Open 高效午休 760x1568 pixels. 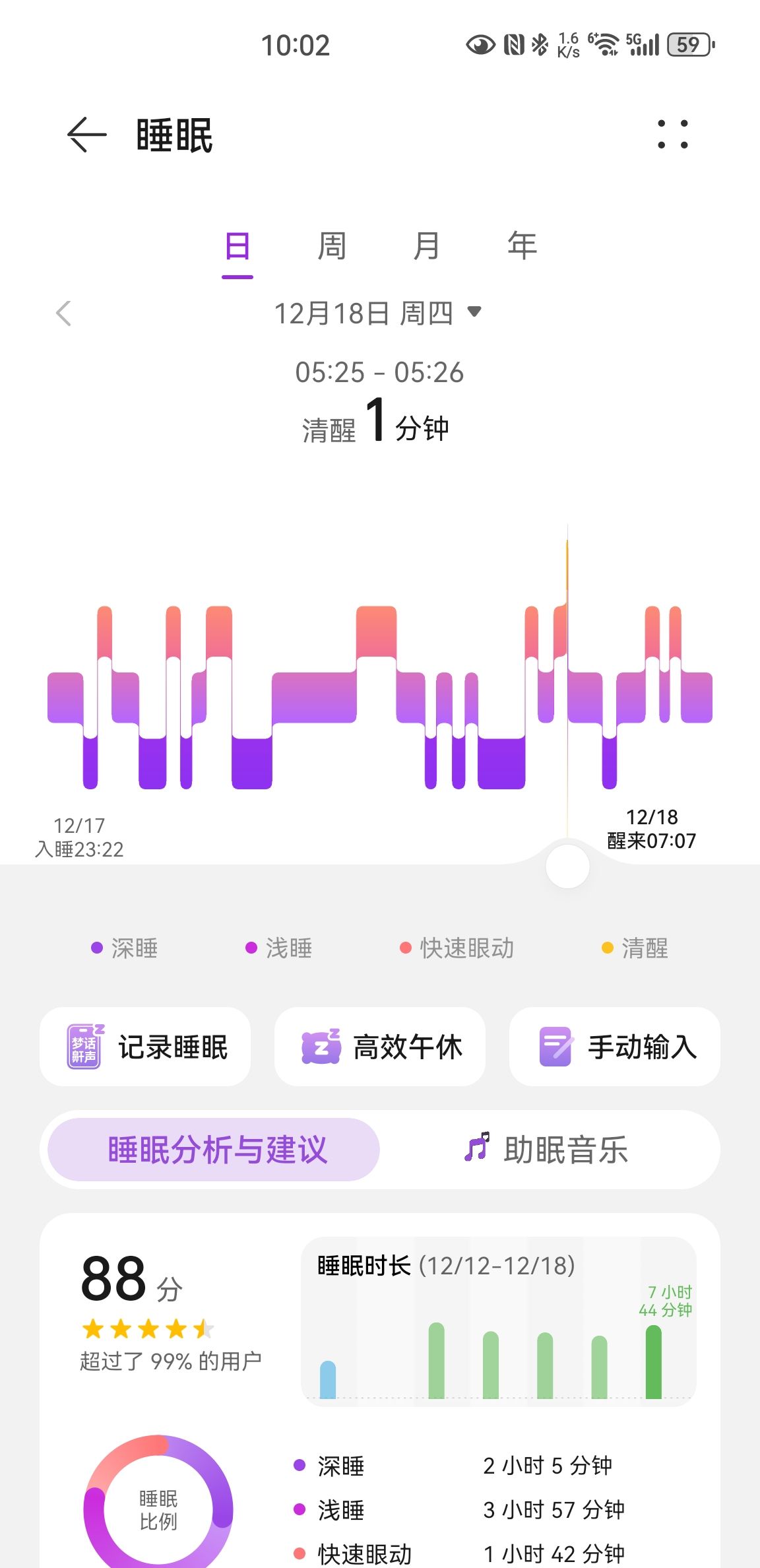coord(380,1047)
